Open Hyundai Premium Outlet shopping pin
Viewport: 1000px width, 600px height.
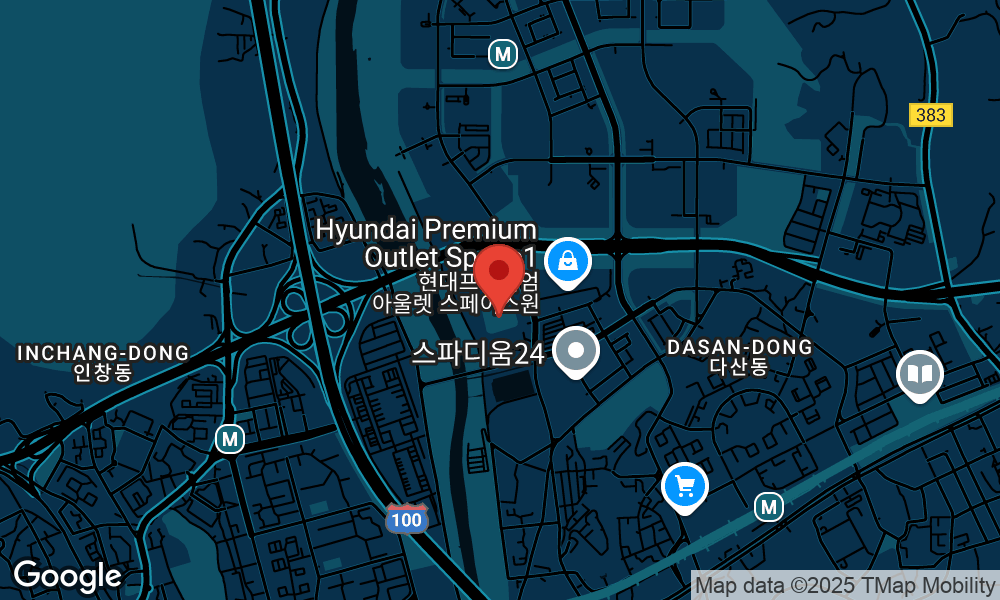click(567, 261)
